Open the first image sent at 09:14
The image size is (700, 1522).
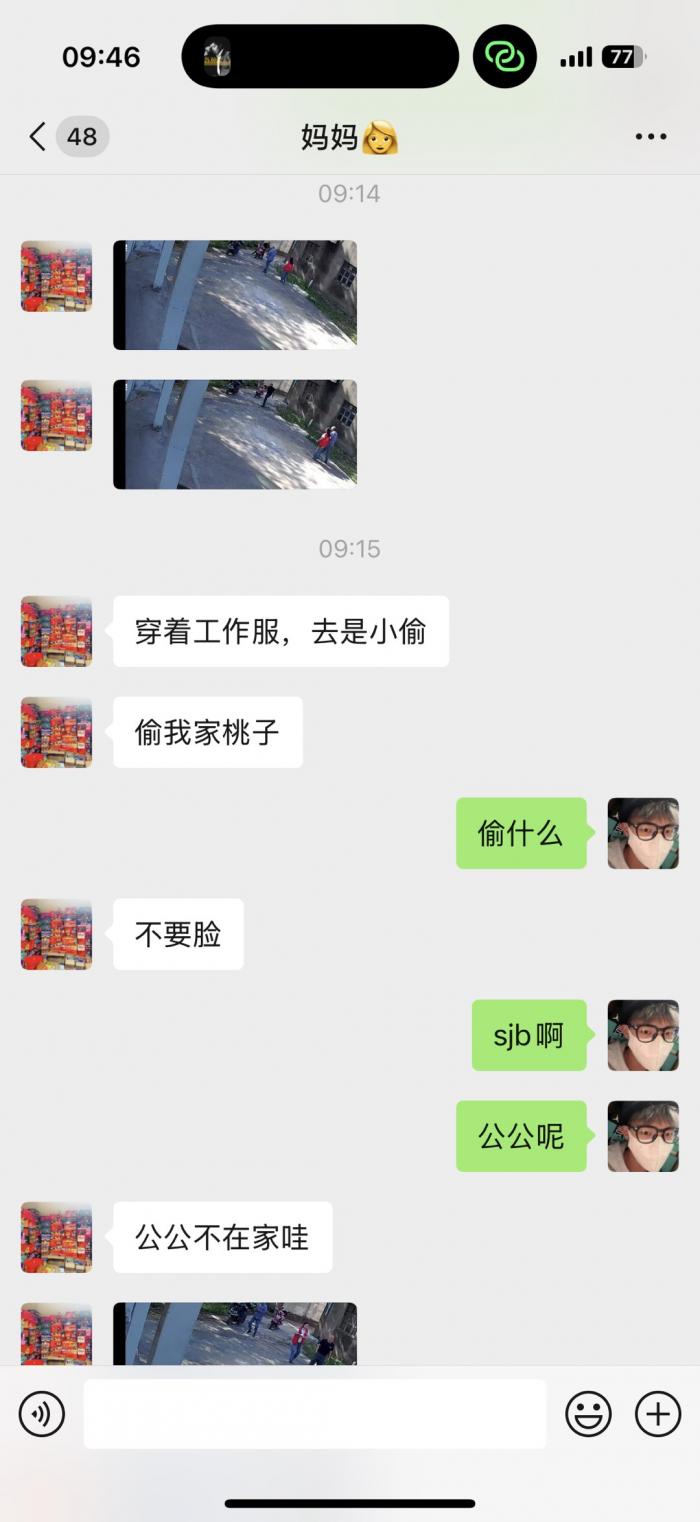(x=235, y=295)
